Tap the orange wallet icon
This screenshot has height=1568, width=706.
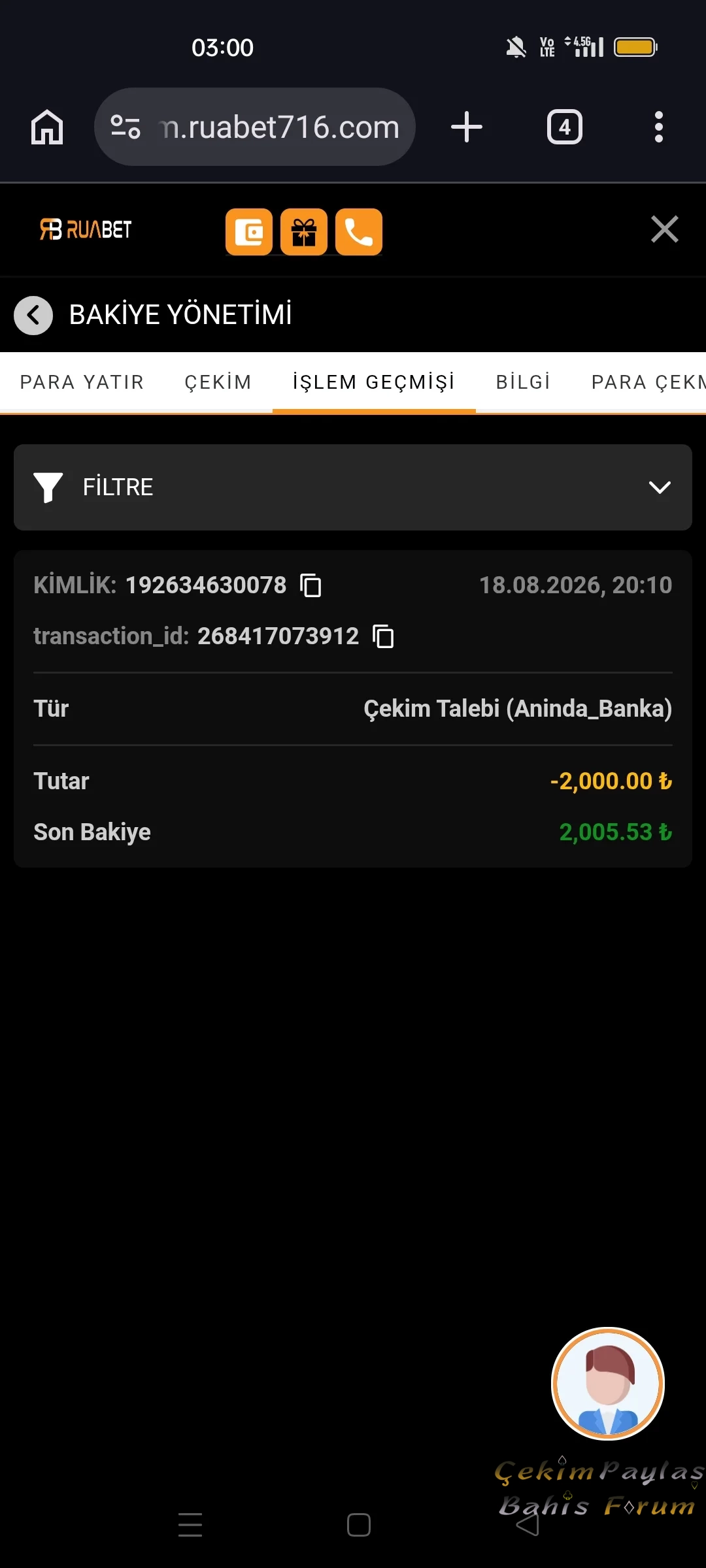[x=249, y=232]
